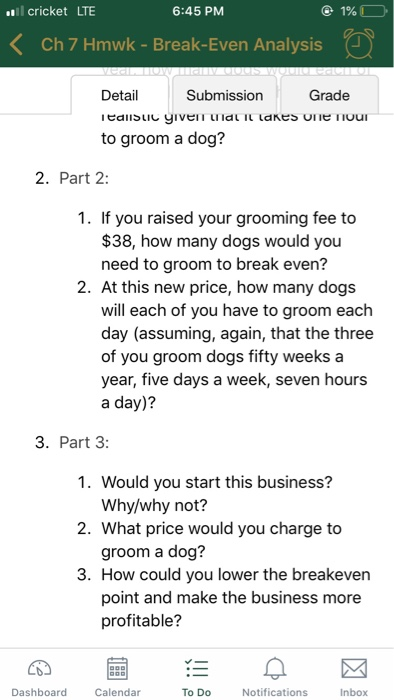394x700 pixels.
Task: Go to Dashboard in bottom navigation
Action: pos(39,676)
